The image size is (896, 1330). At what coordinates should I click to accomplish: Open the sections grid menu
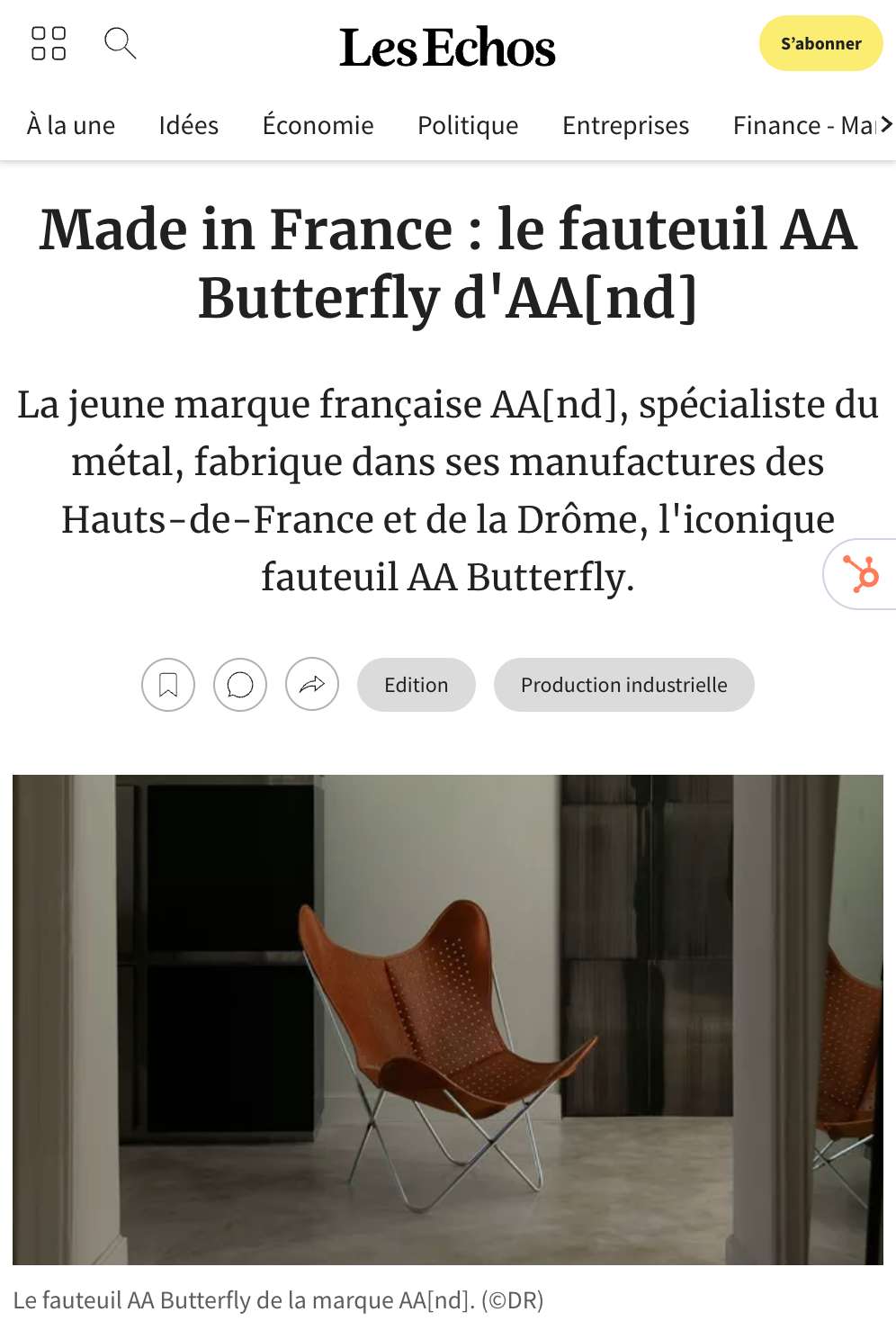[x=49, y=43]
